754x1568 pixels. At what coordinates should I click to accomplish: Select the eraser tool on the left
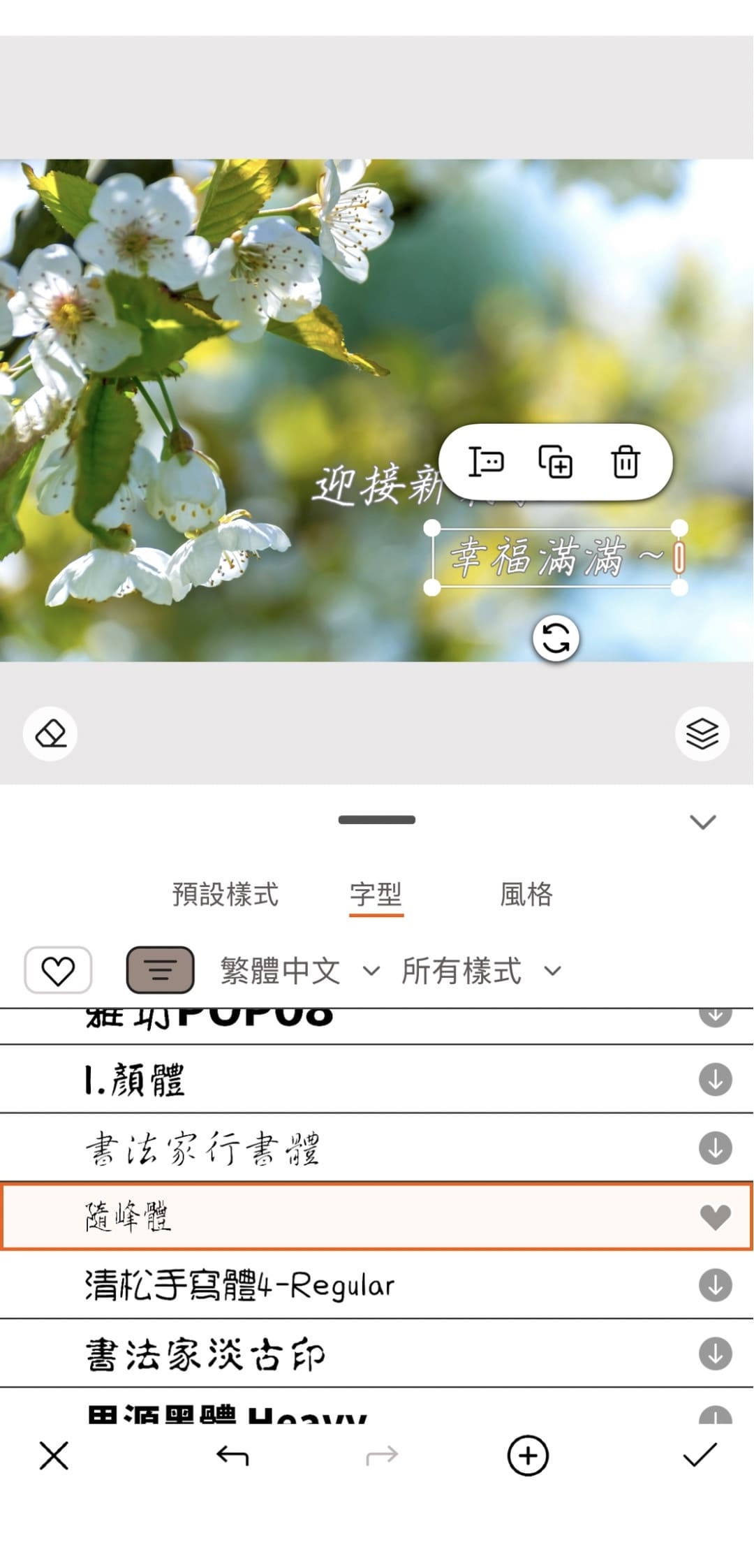[x=50, y=733]
